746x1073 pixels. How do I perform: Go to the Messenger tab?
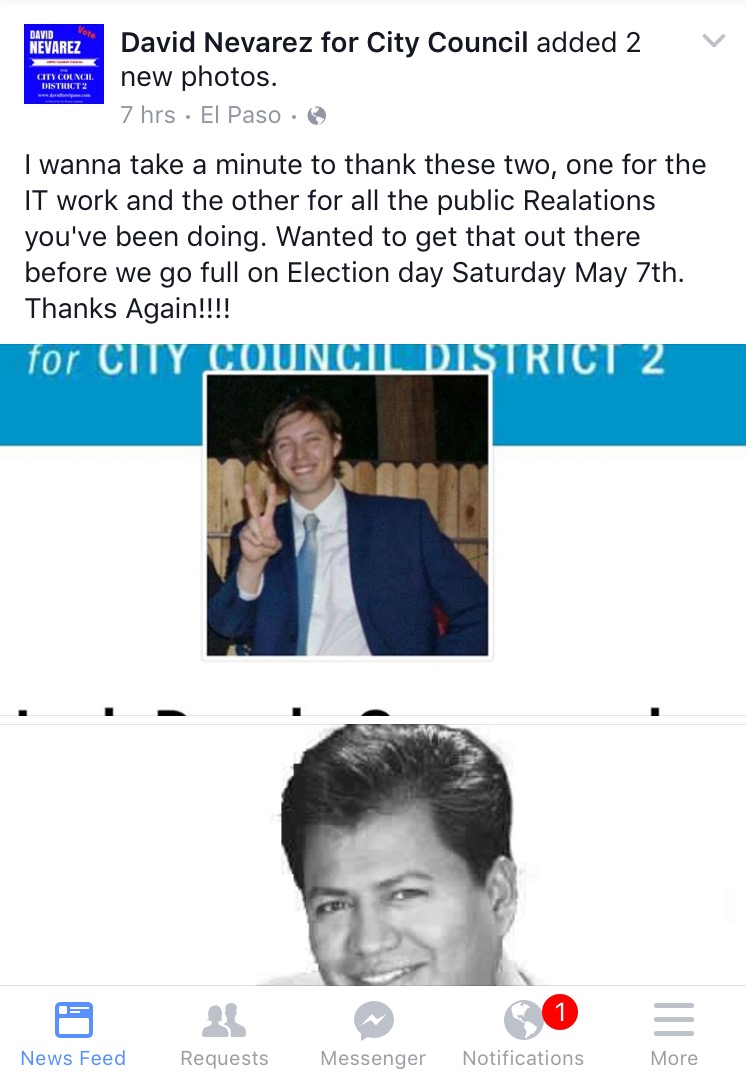click(x=373, y=1033)
